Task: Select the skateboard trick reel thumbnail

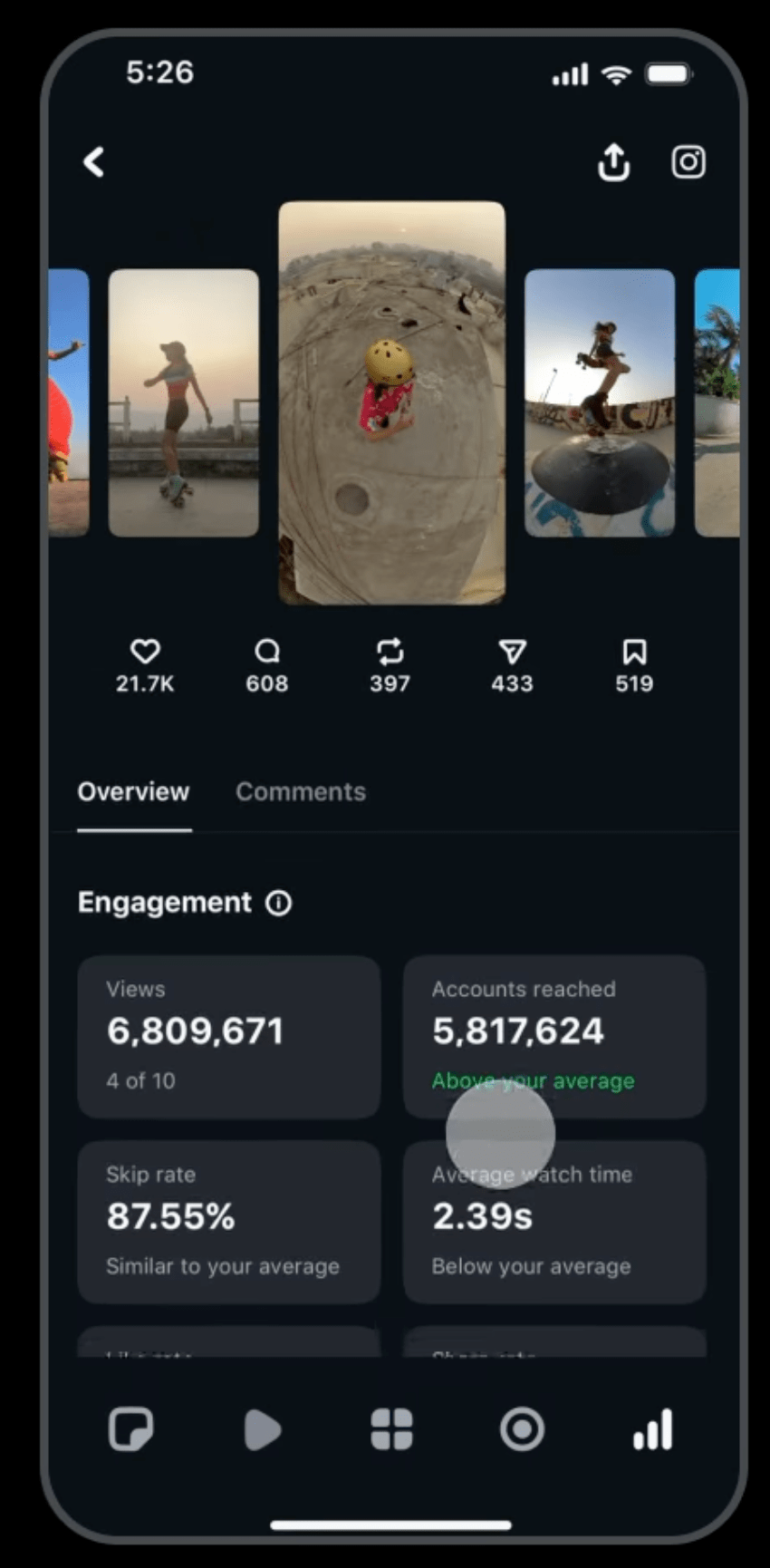Action: tap(600, 402)
